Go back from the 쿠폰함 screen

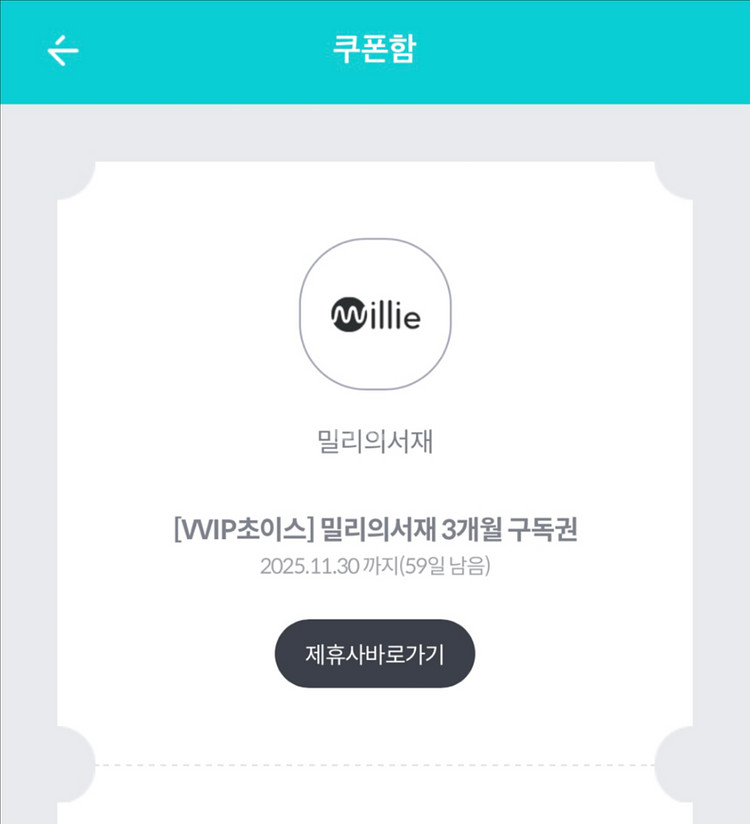(x=62, y=51)
